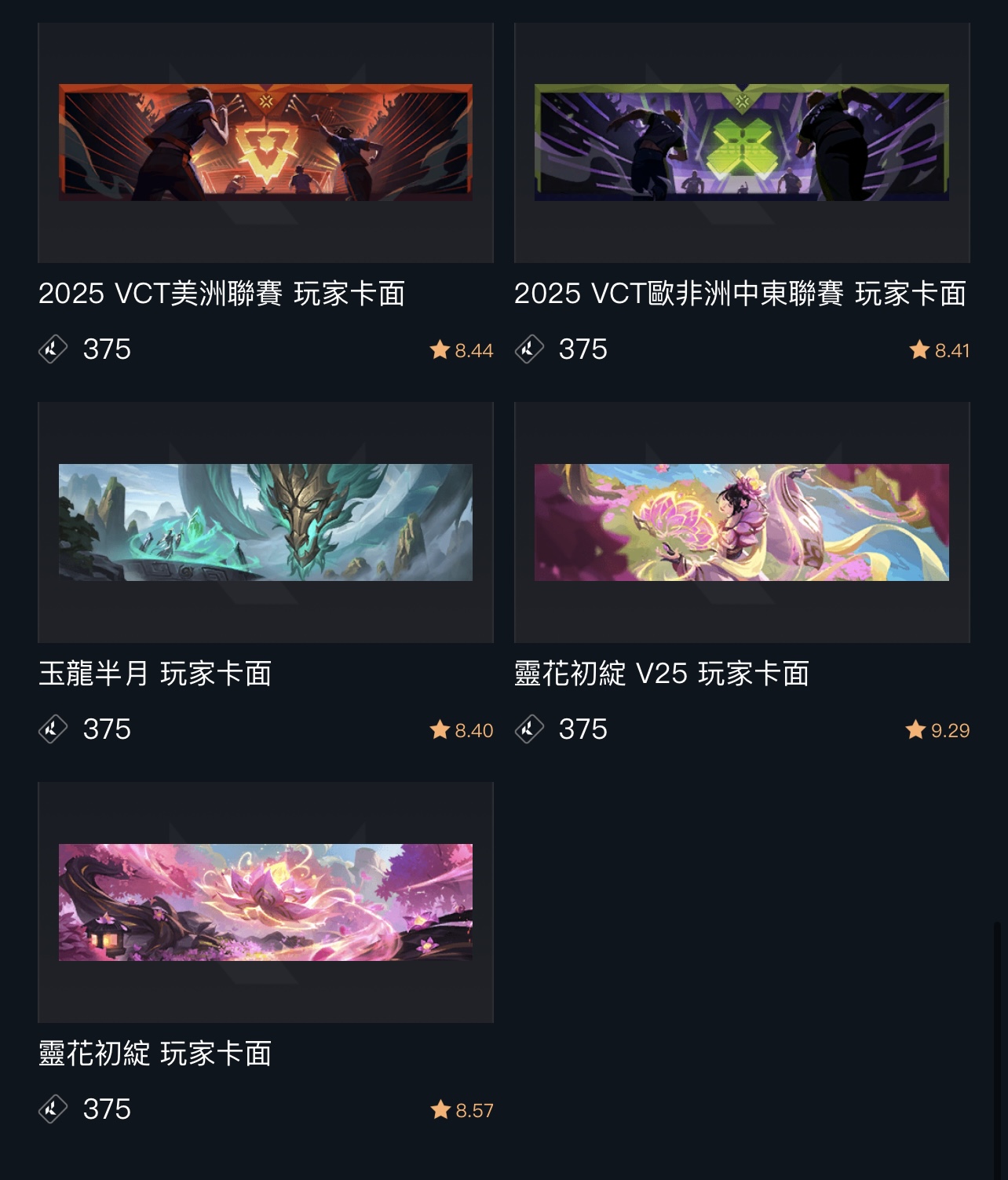1008x1180 pixels.
Task: View the 玉龍半月 玩家卡面 item
Action: [265, 522]
